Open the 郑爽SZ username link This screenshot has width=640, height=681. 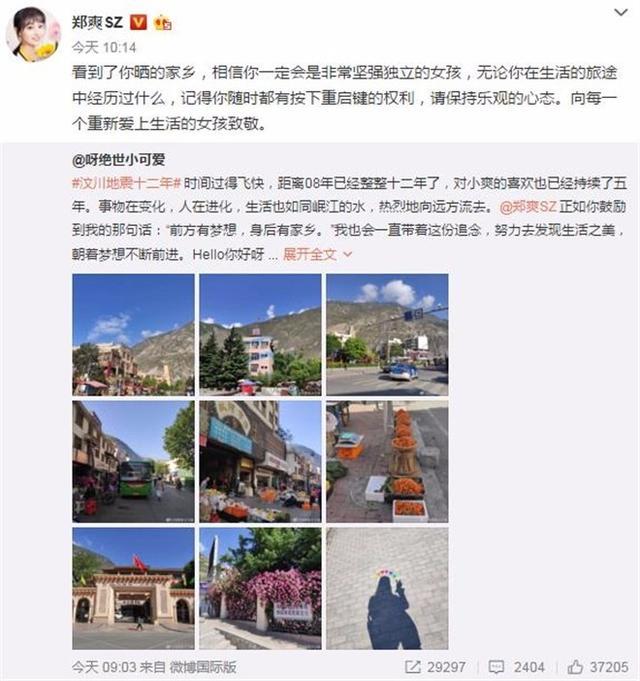coord(97,22)
